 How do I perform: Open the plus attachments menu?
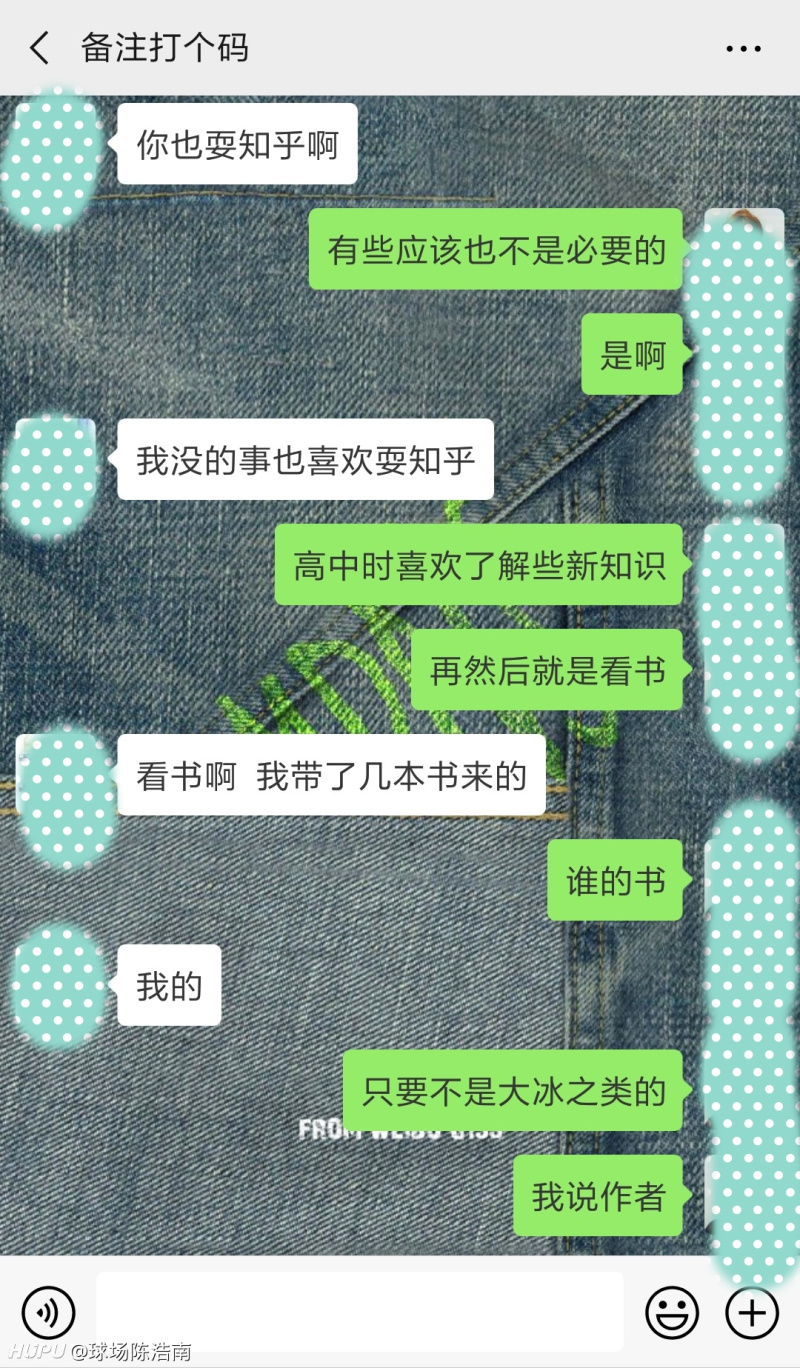point(752,1311)
